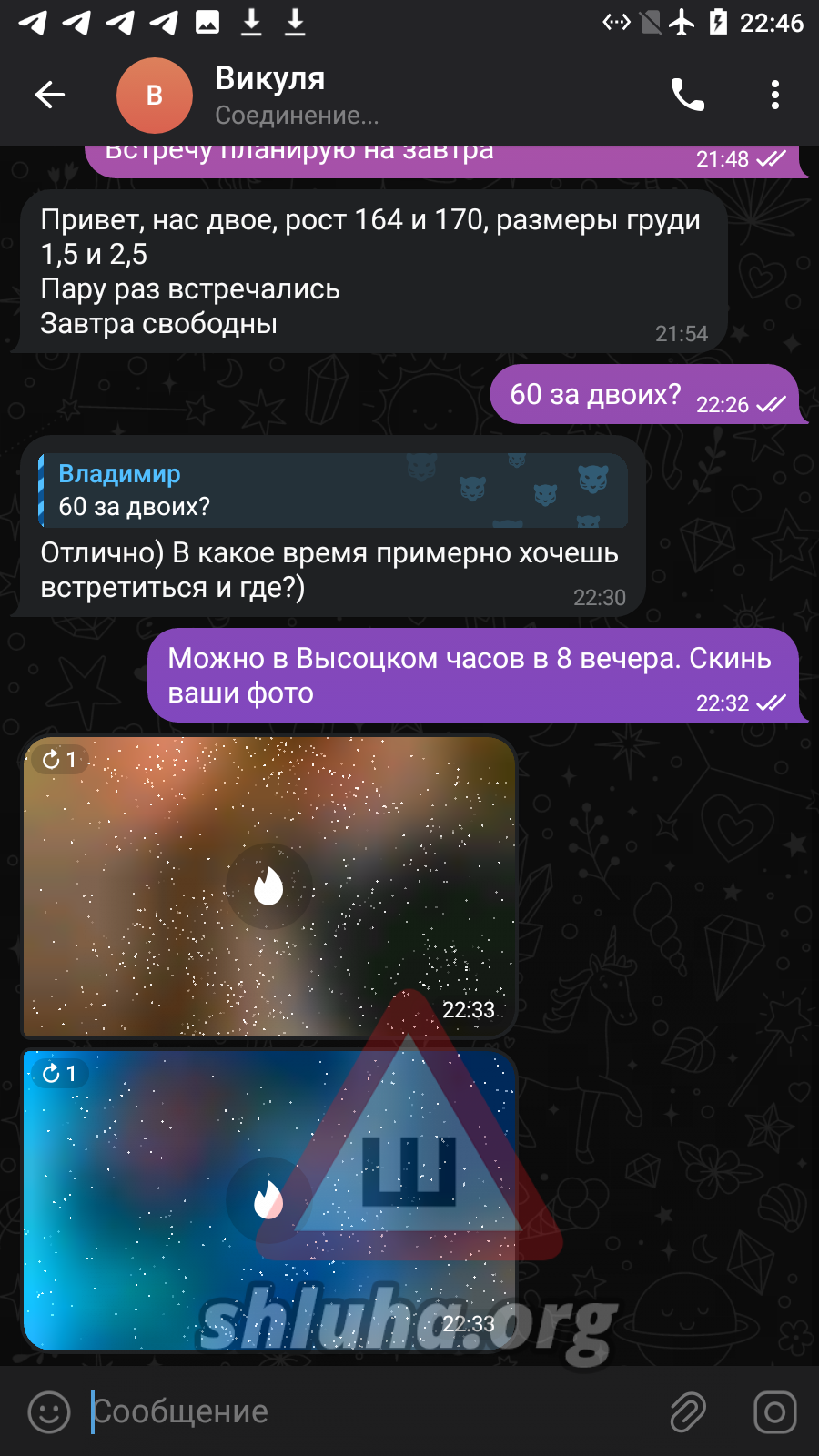Jump to the quoted Владимир message

pyautogui.click(x=333, y=490)
